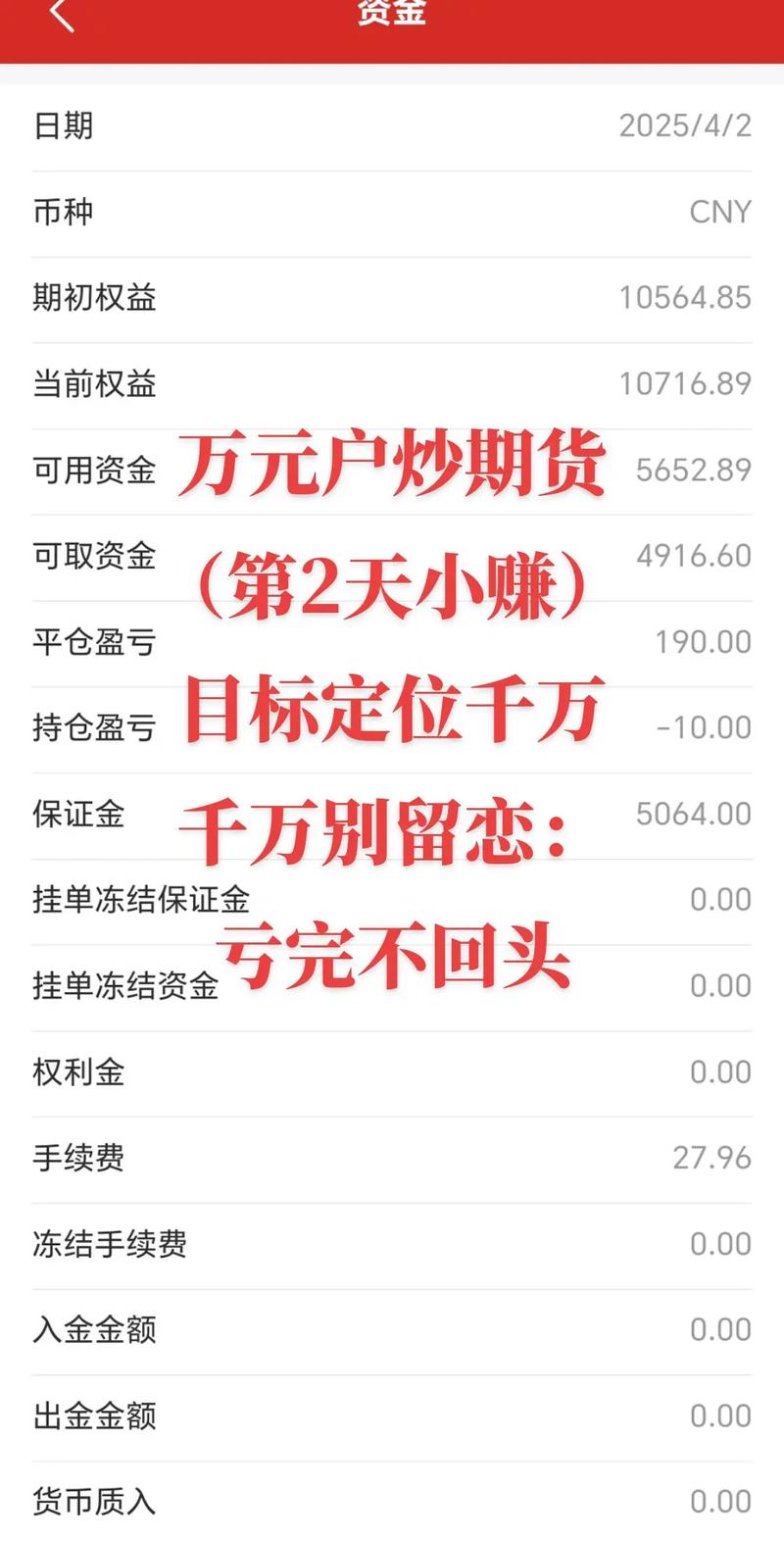The width and height of the screenshot is (784, 1542).
Task: Select the 挂单冻结资金 row
Action: (x=392, y=983)
